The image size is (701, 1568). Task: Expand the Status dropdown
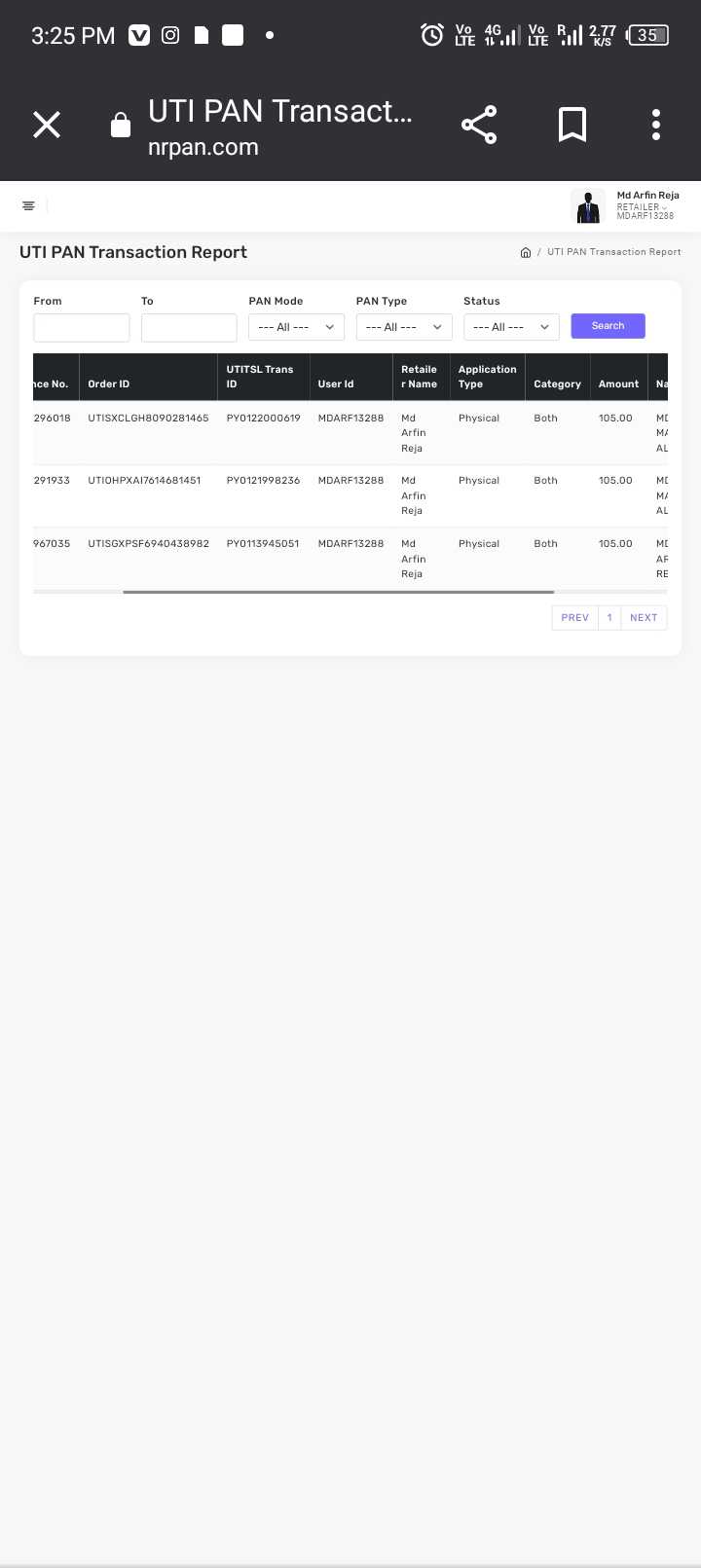click(511, 327)
